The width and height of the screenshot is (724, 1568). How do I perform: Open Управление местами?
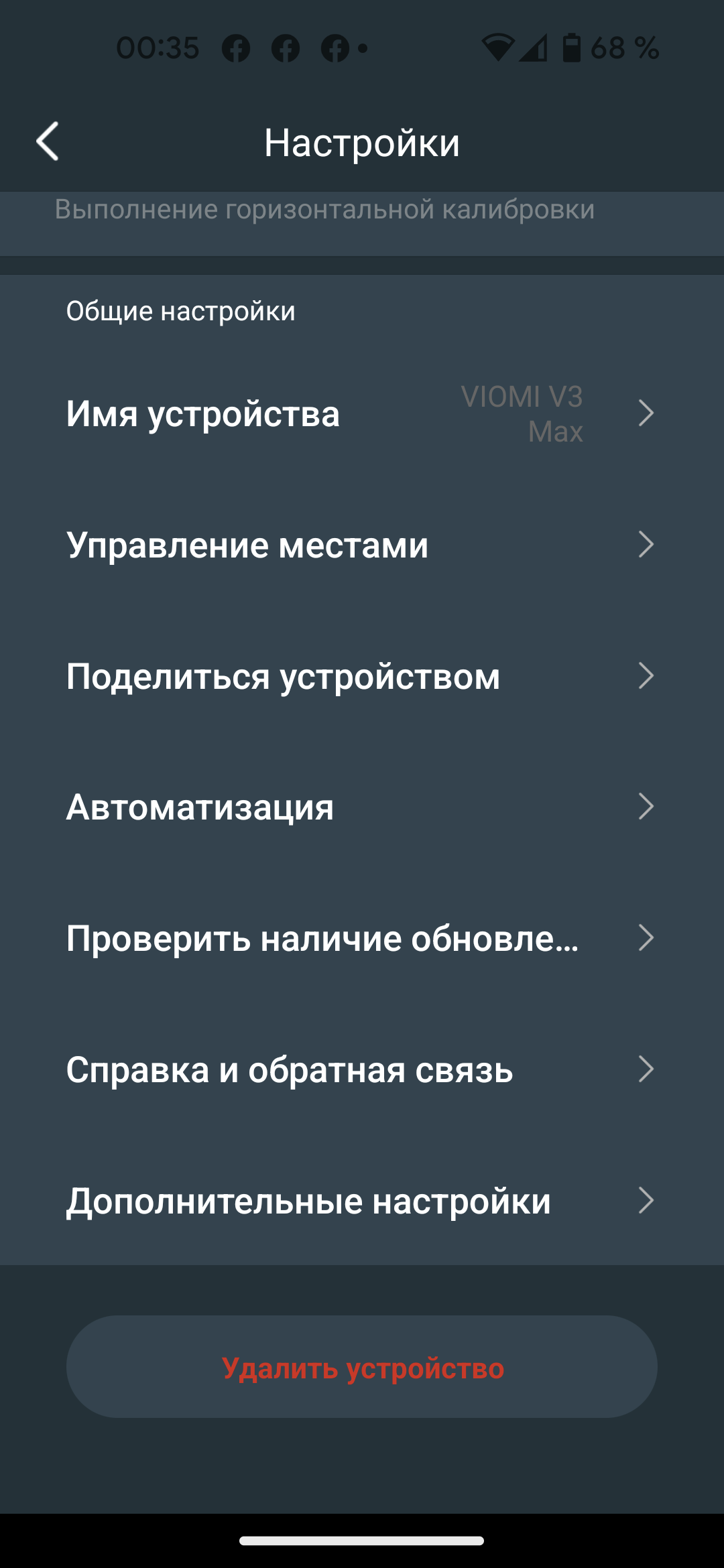[362, 545]
